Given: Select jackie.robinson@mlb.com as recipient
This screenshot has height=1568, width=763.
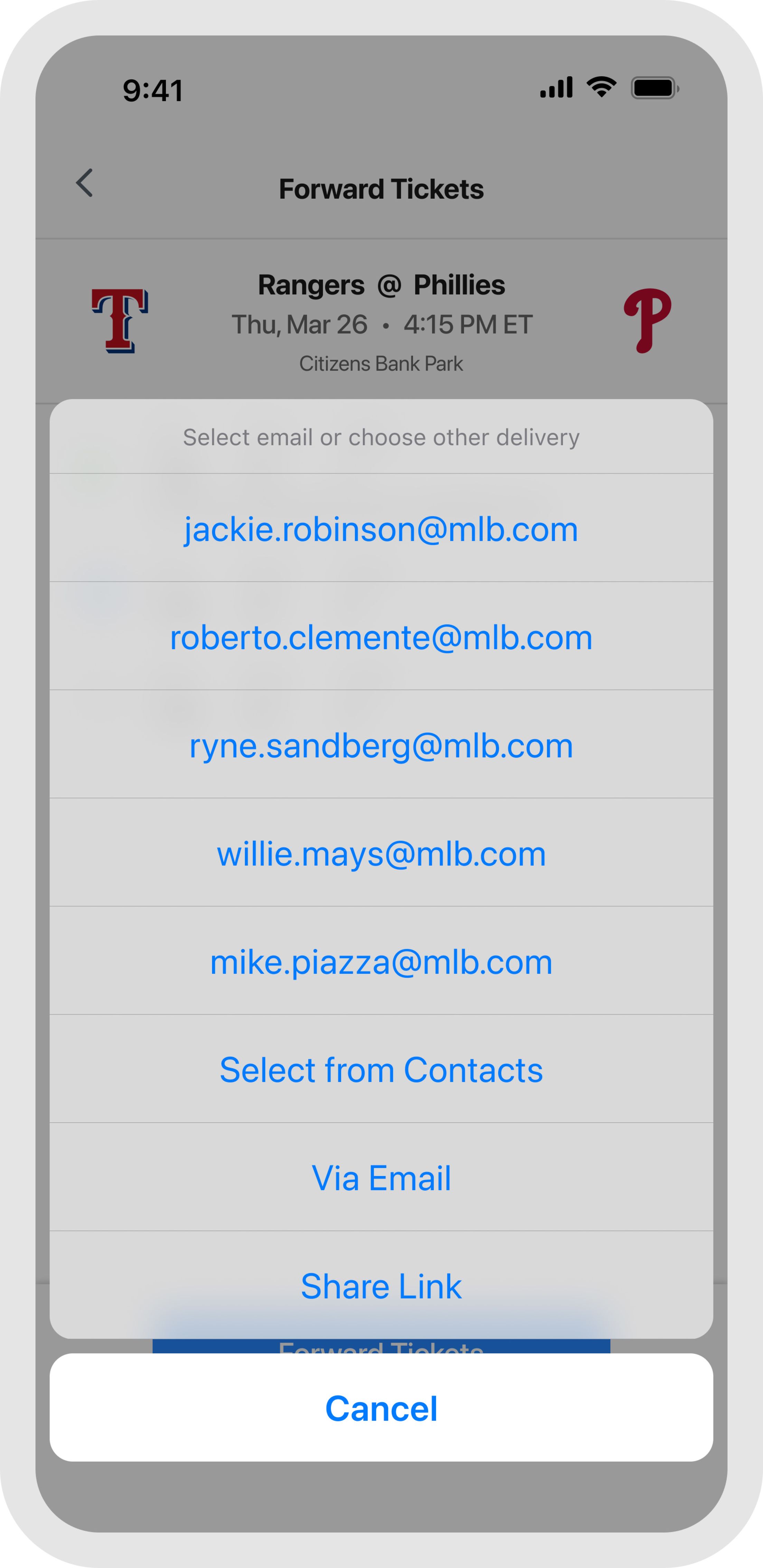Looking at the screenshot, I should [381, 528].
